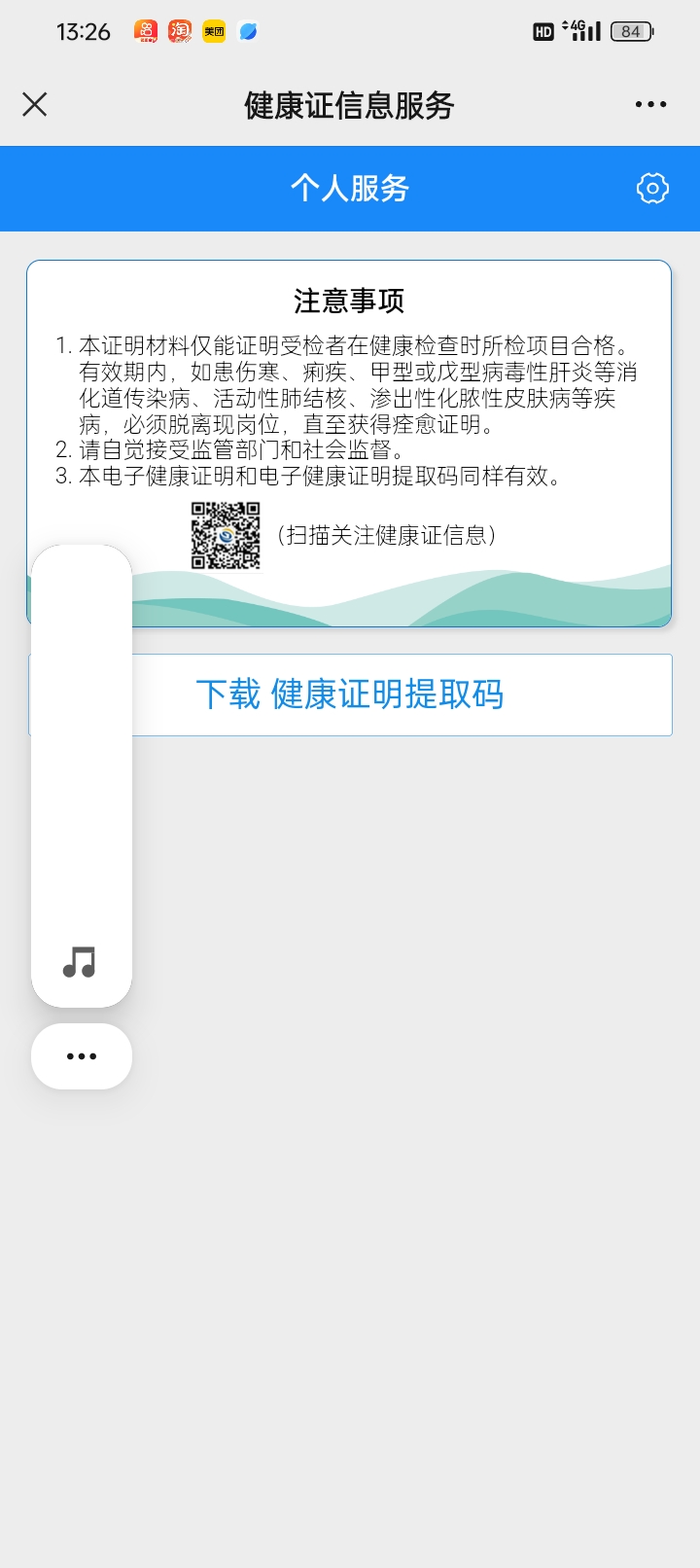Screen dimensions: 700x1568
Task: Tap the music note on the floating panel
Action: [80, 962]
